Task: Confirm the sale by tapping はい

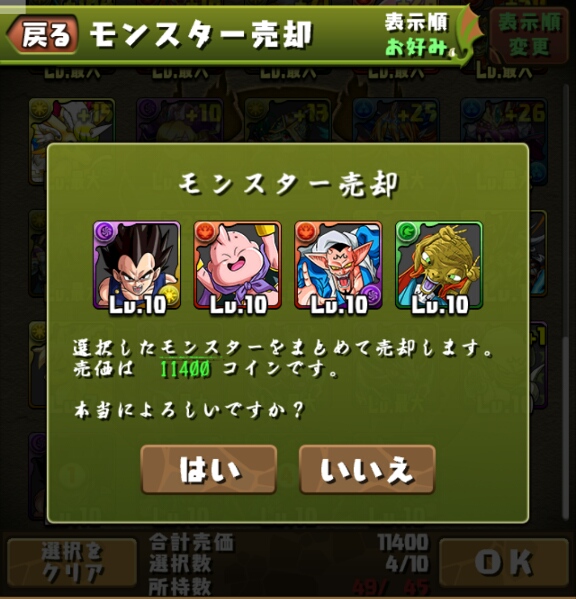Action: [209, 469]
